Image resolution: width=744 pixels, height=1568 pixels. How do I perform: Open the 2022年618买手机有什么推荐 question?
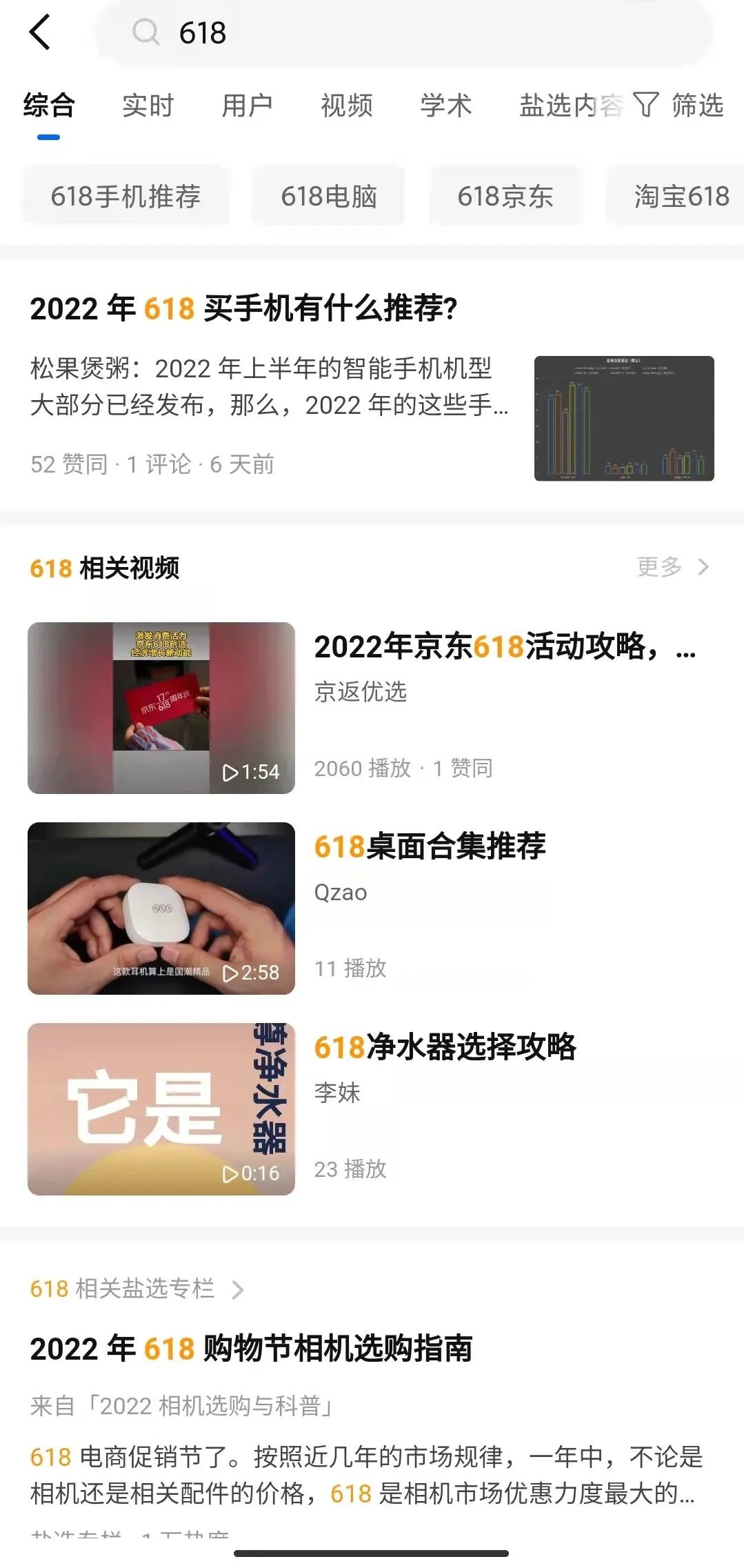(x=243, y=308)
